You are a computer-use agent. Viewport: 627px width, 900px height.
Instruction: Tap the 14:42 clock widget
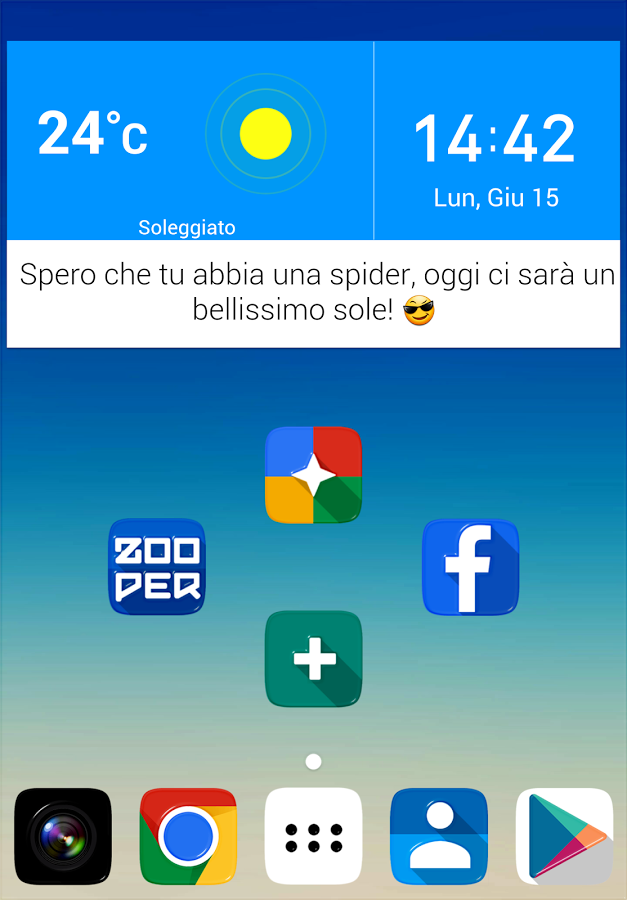496,140
